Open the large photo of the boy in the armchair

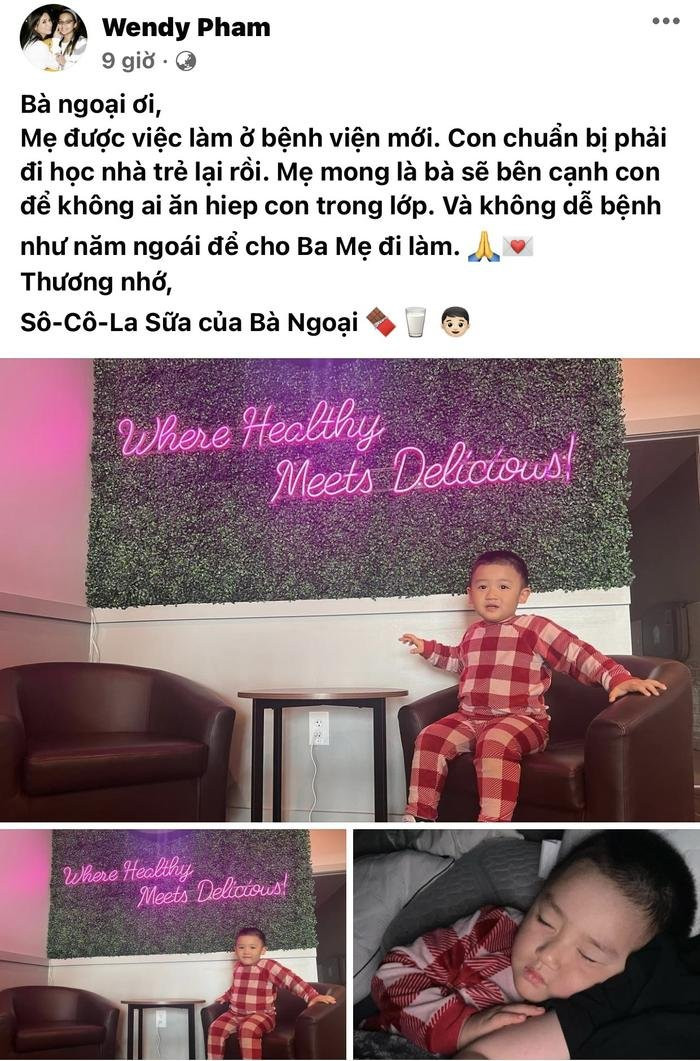point(350,590)
